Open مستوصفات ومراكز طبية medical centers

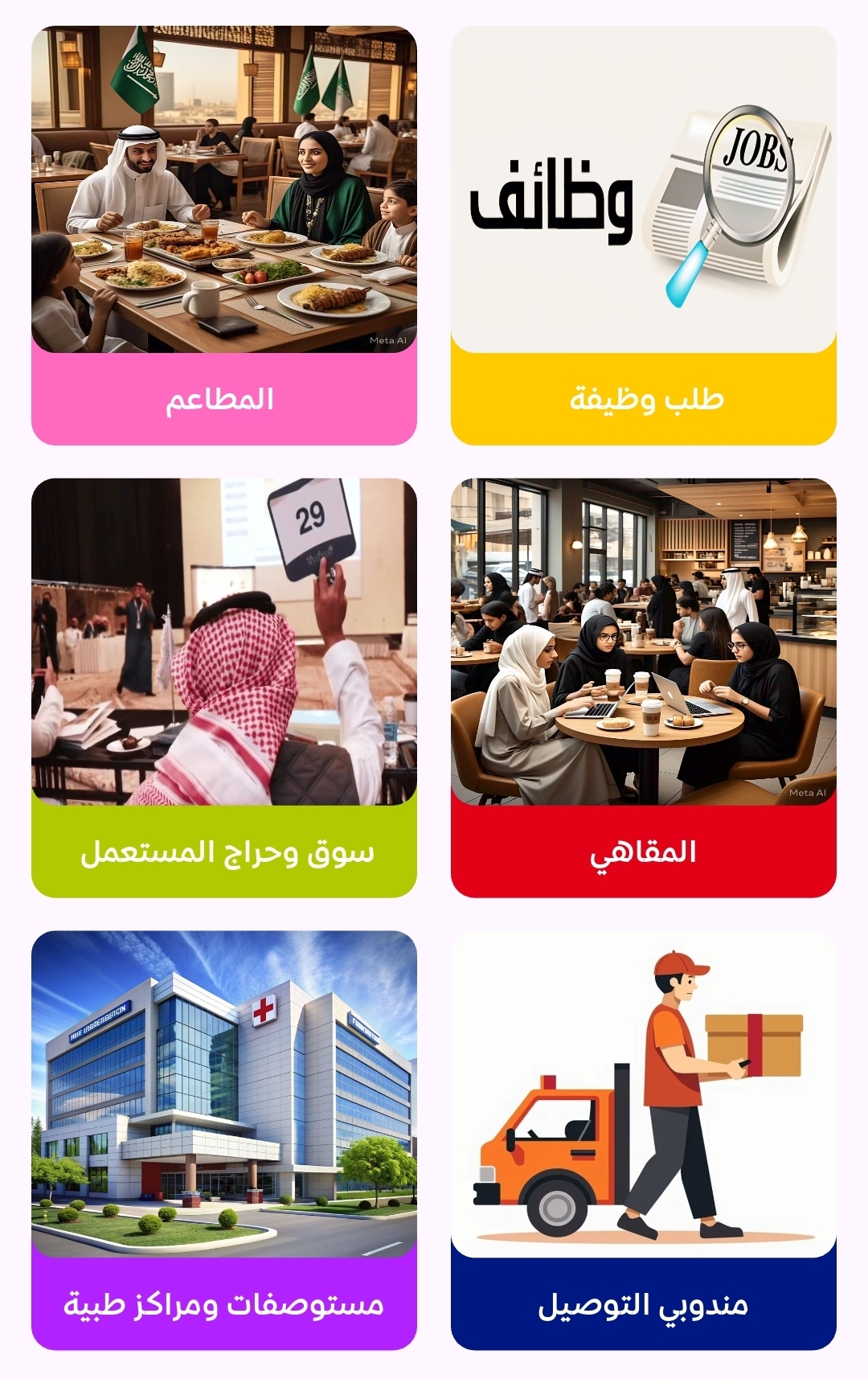(223, 1140)
